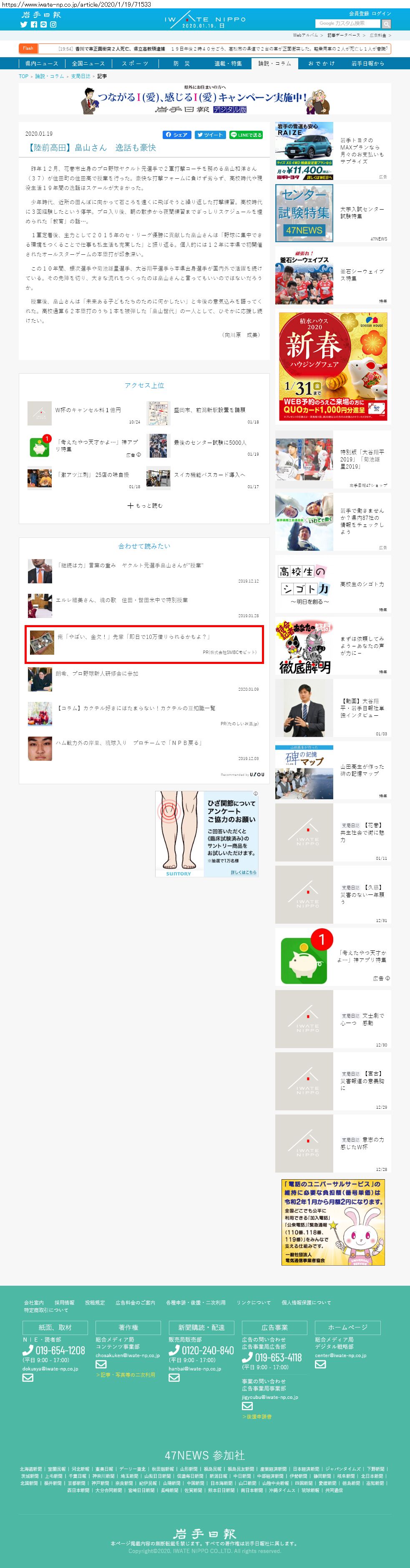Open the 防災 navigation tab
This screenshot has height=1568, width=410.
pos(181,63)
